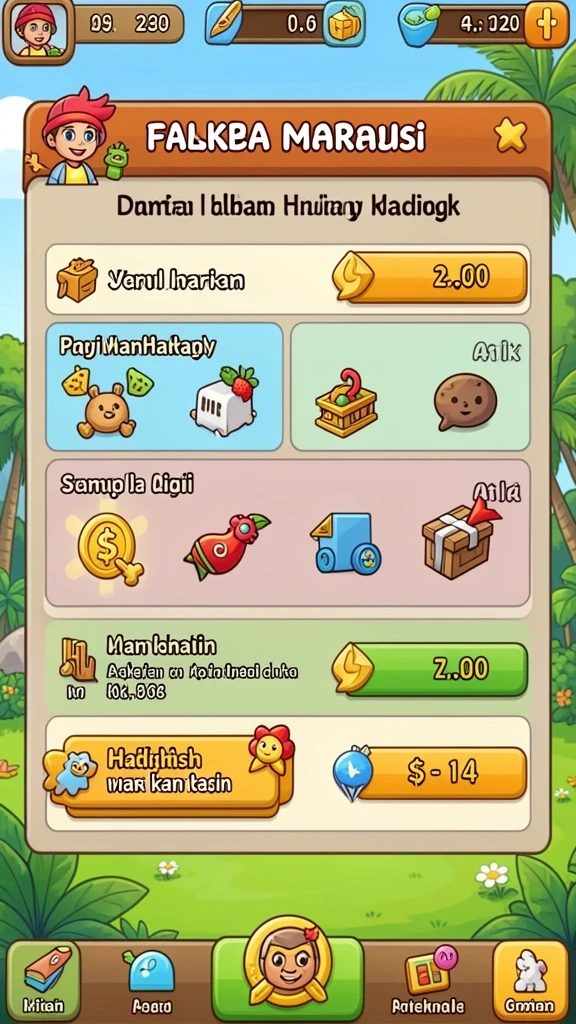Tap the yellow crate icon in top bar

click(x=344, y=25)
